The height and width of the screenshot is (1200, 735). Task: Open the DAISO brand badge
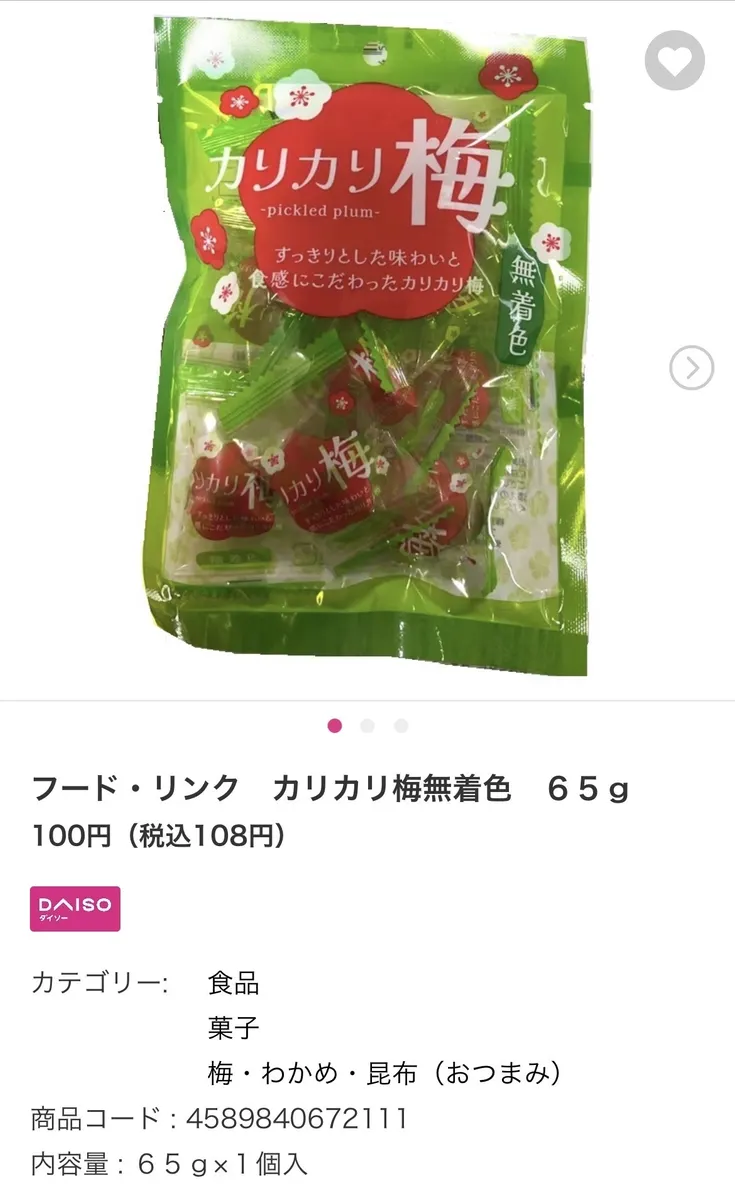(75, 908)
